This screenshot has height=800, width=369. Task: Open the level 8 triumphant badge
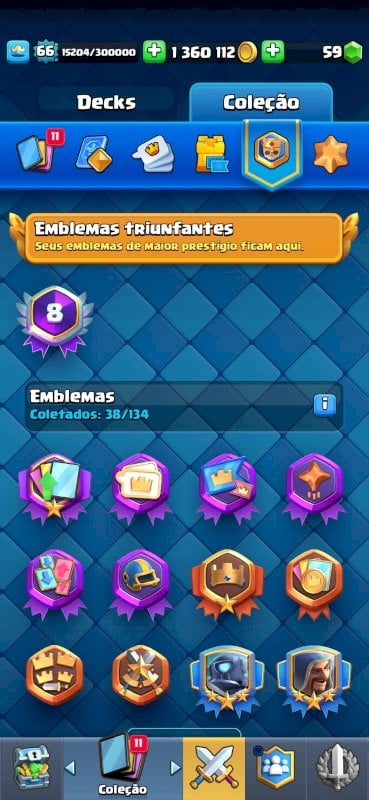[x=55, y=320]
